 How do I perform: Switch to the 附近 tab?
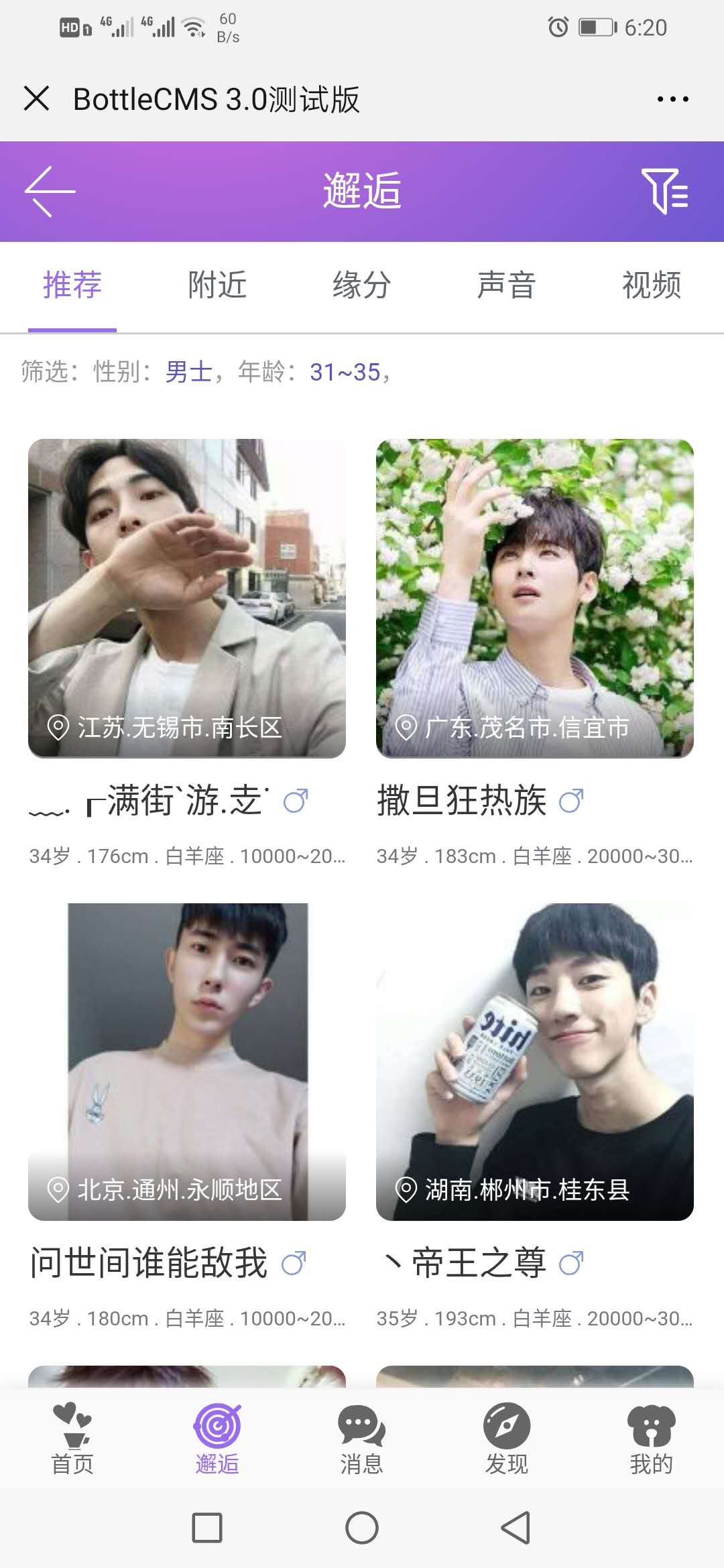pos(217,285)
